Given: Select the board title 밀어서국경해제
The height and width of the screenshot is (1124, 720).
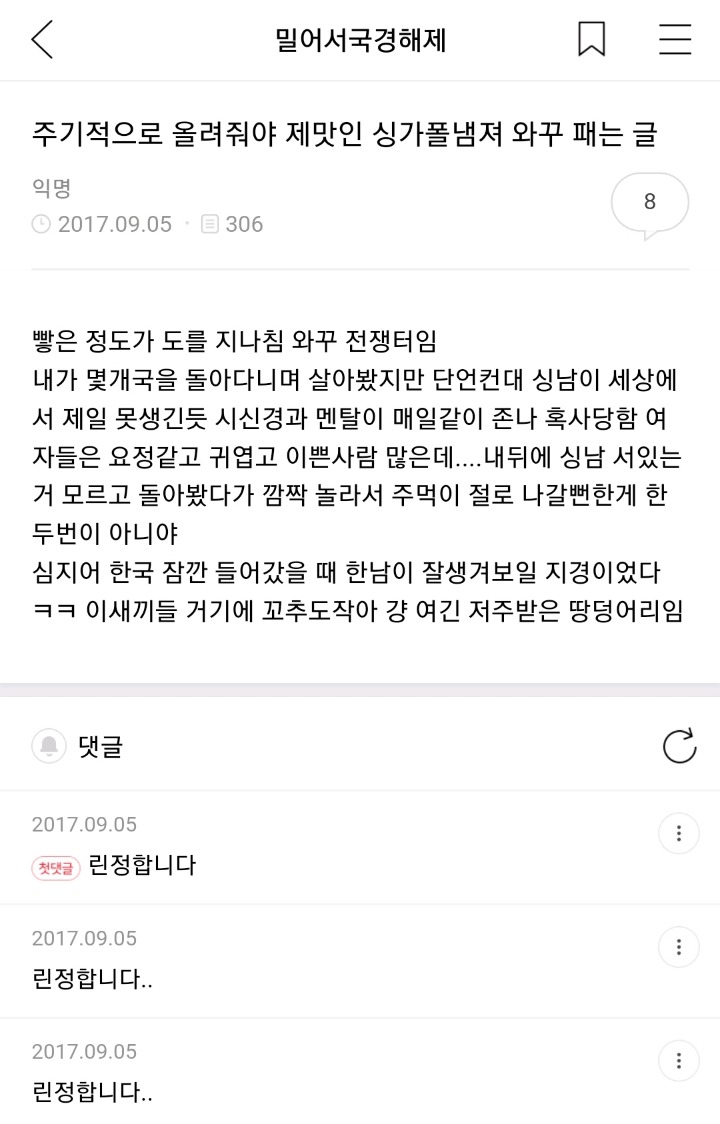Looking at the screenshot, I should [x=360, y=40].
